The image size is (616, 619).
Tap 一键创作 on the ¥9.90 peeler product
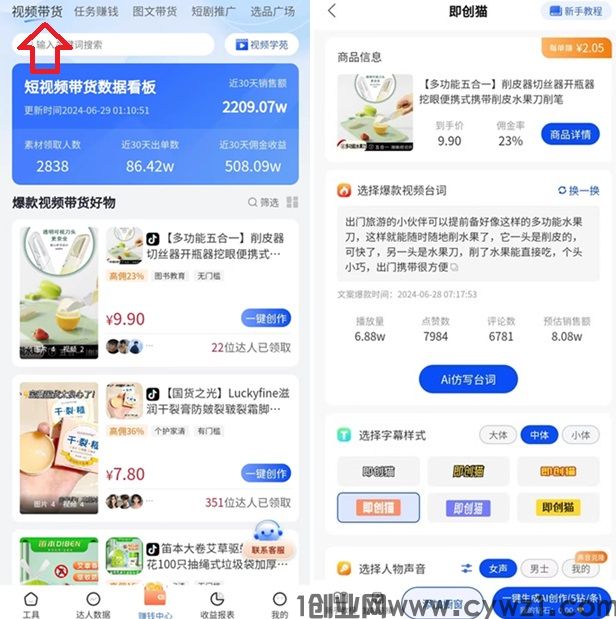coord(266,319)
